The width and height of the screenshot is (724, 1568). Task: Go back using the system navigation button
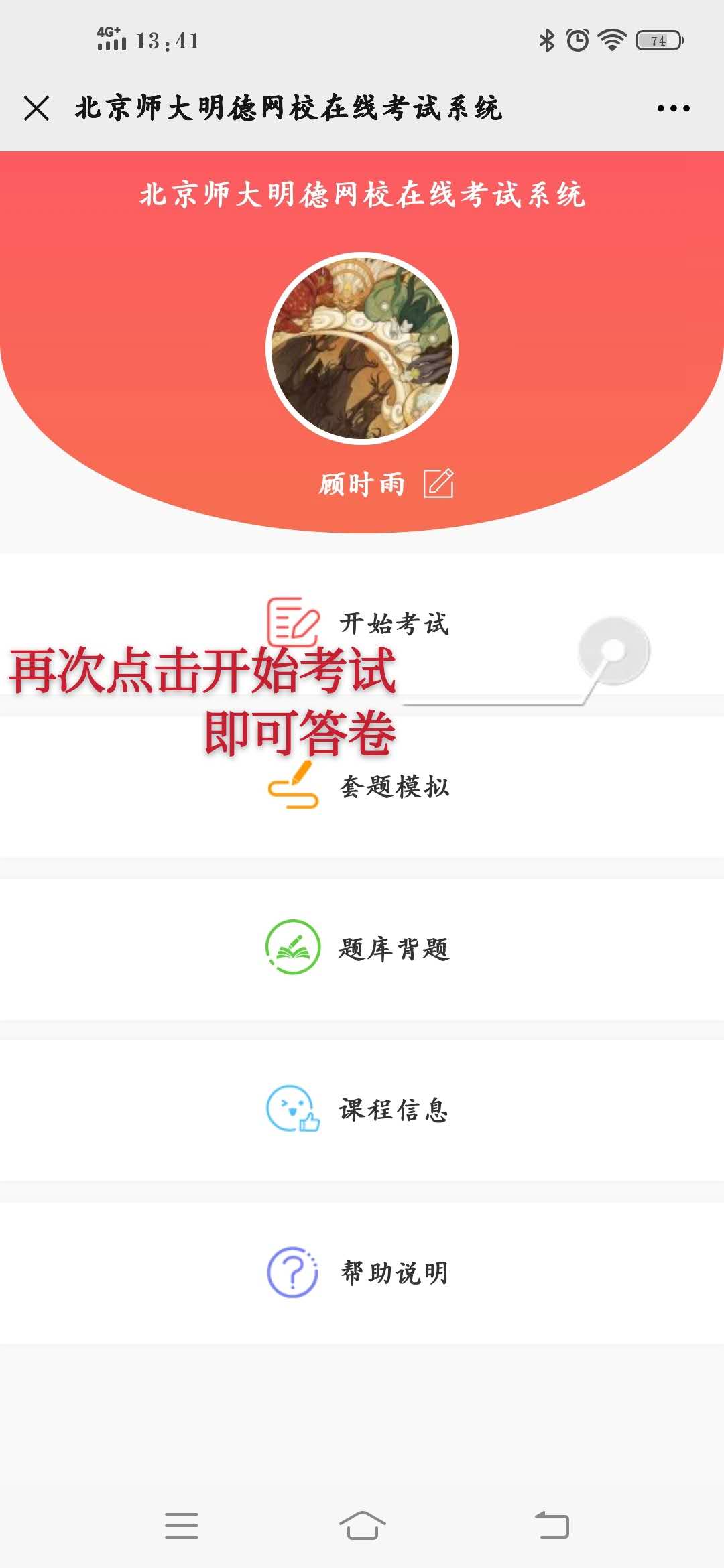(x=552, y=1526)
